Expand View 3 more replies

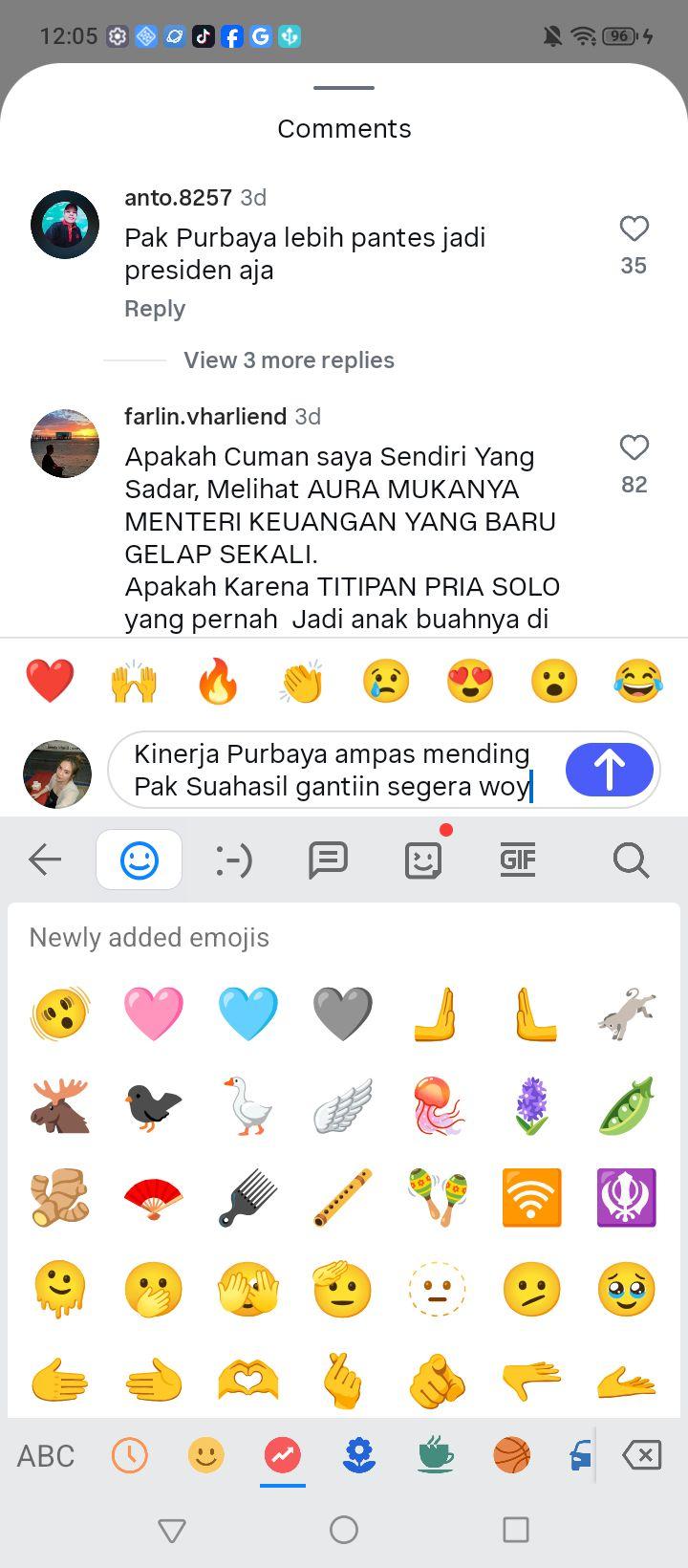[289, 360]
